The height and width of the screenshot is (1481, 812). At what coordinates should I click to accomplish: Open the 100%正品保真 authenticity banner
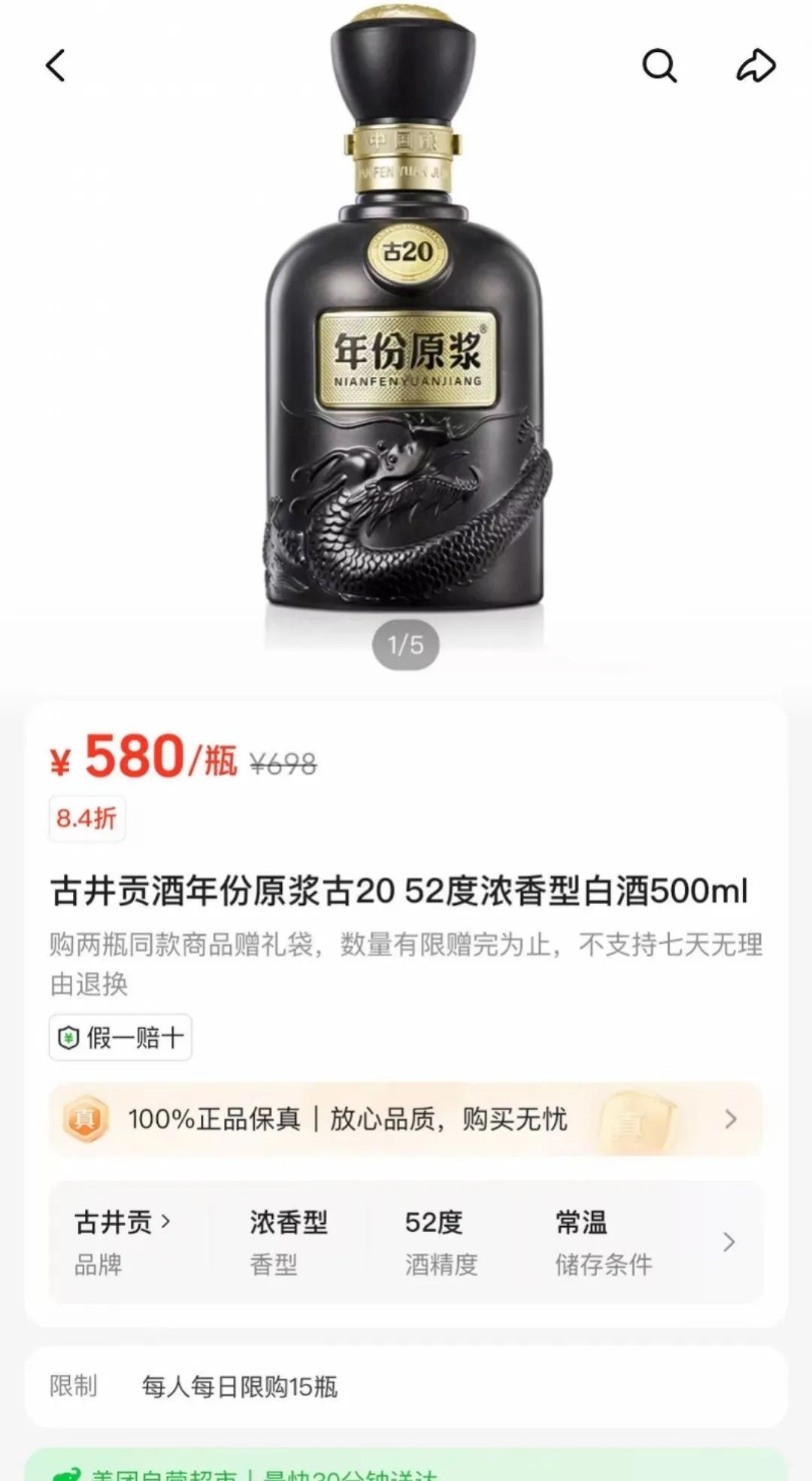point(406,1119)
